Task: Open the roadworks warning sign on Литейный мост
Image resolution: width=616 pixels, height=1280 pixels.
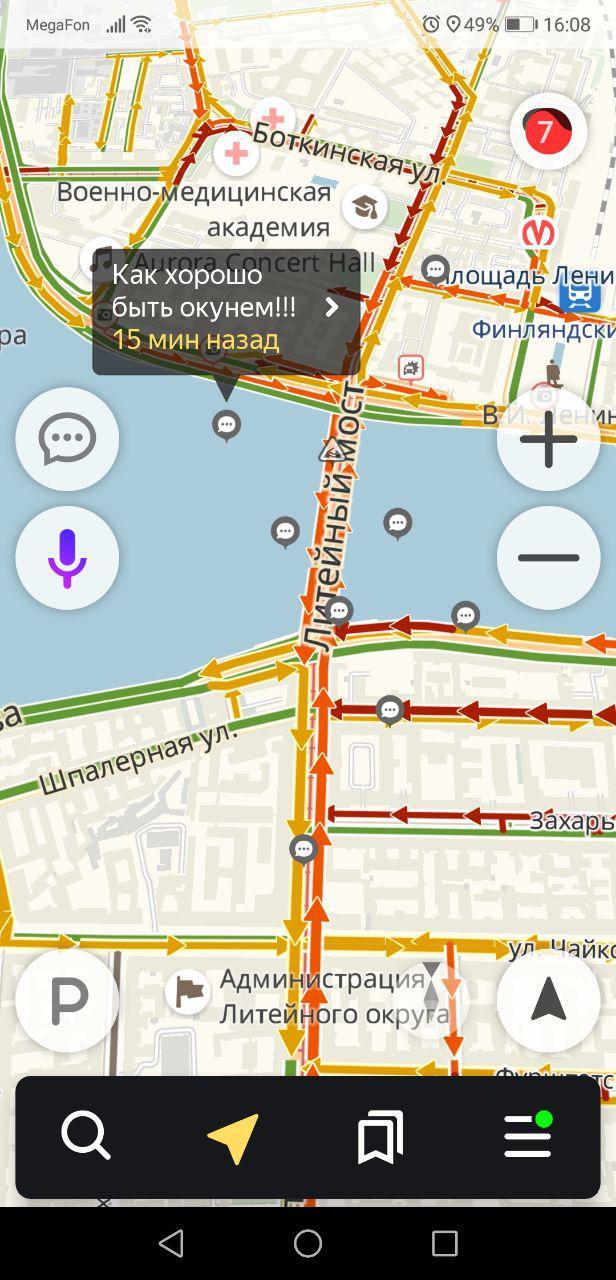Action: (332, 450)
